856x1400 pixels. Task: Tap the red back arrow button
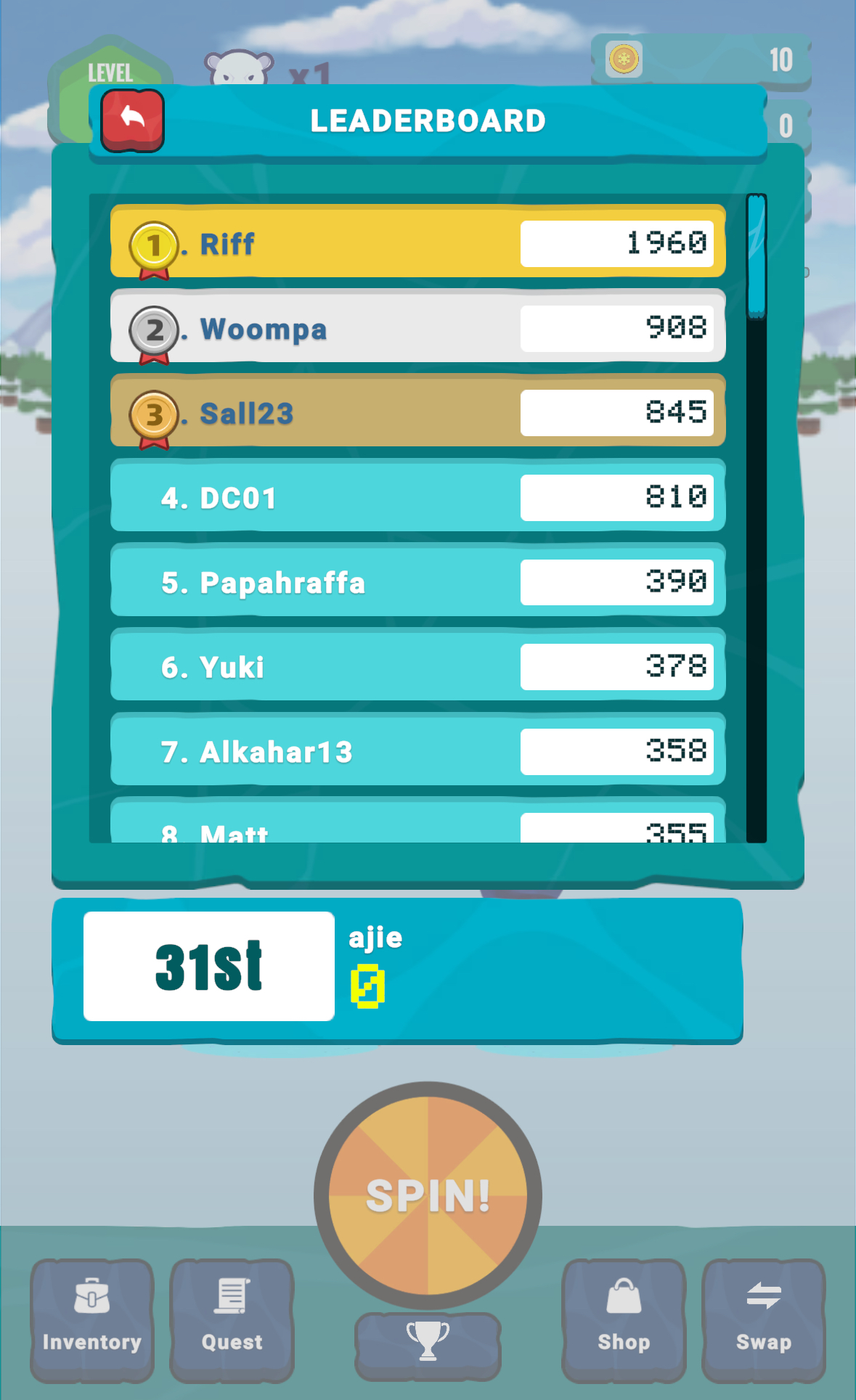(x=132, y=120)
